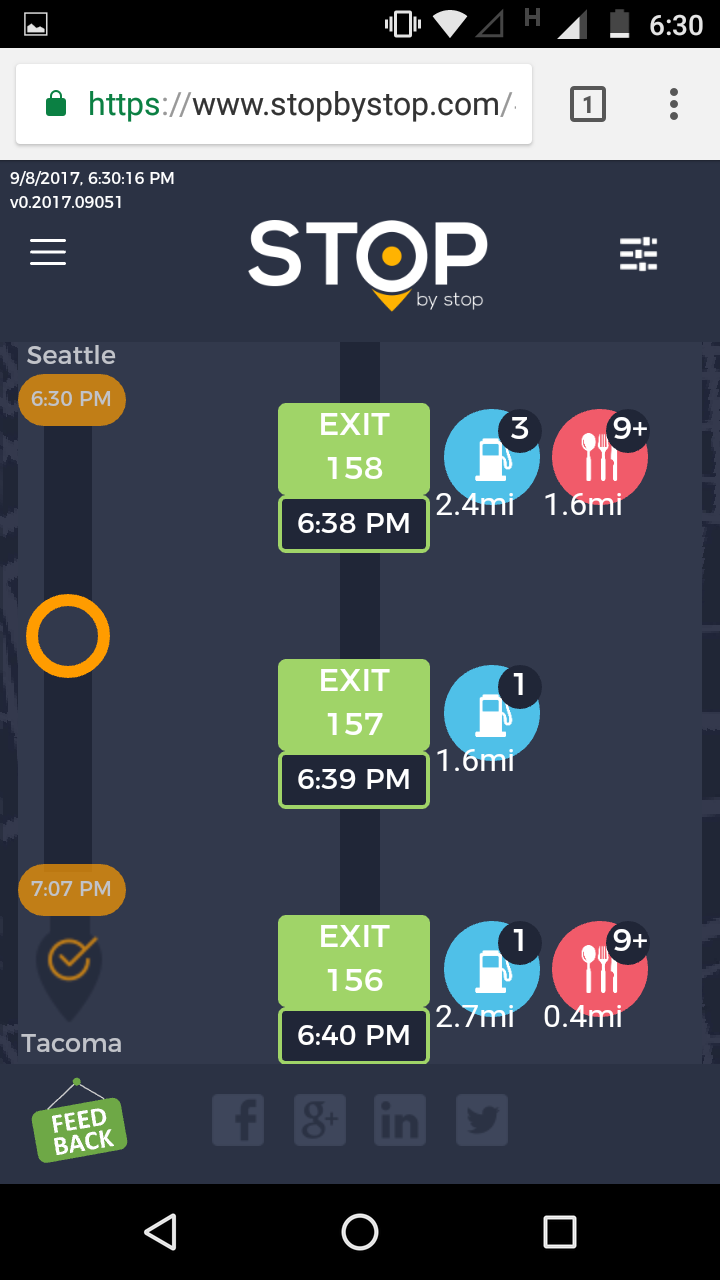Viewport: 720px width, 1280px height.
Task: Select Exit 156 stop
Action: point(354,960)
